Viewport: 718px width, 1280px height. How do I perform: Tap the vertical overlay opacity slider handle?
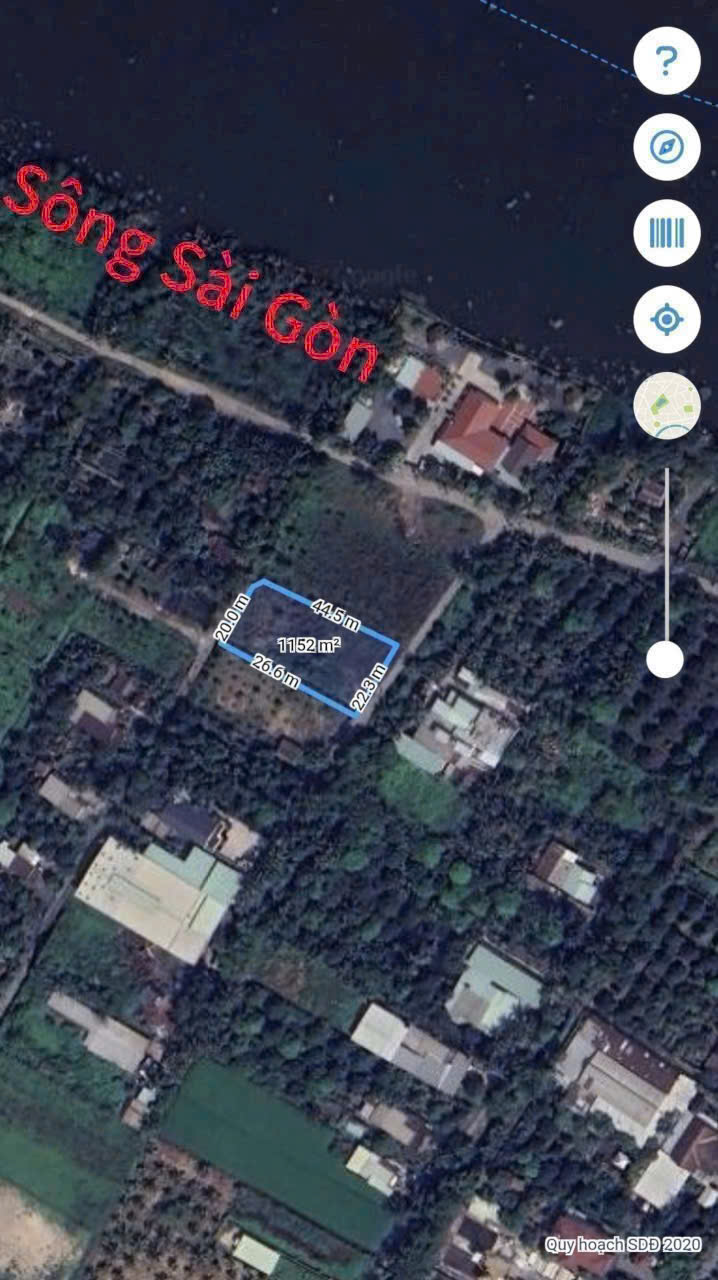click(665, 659)
